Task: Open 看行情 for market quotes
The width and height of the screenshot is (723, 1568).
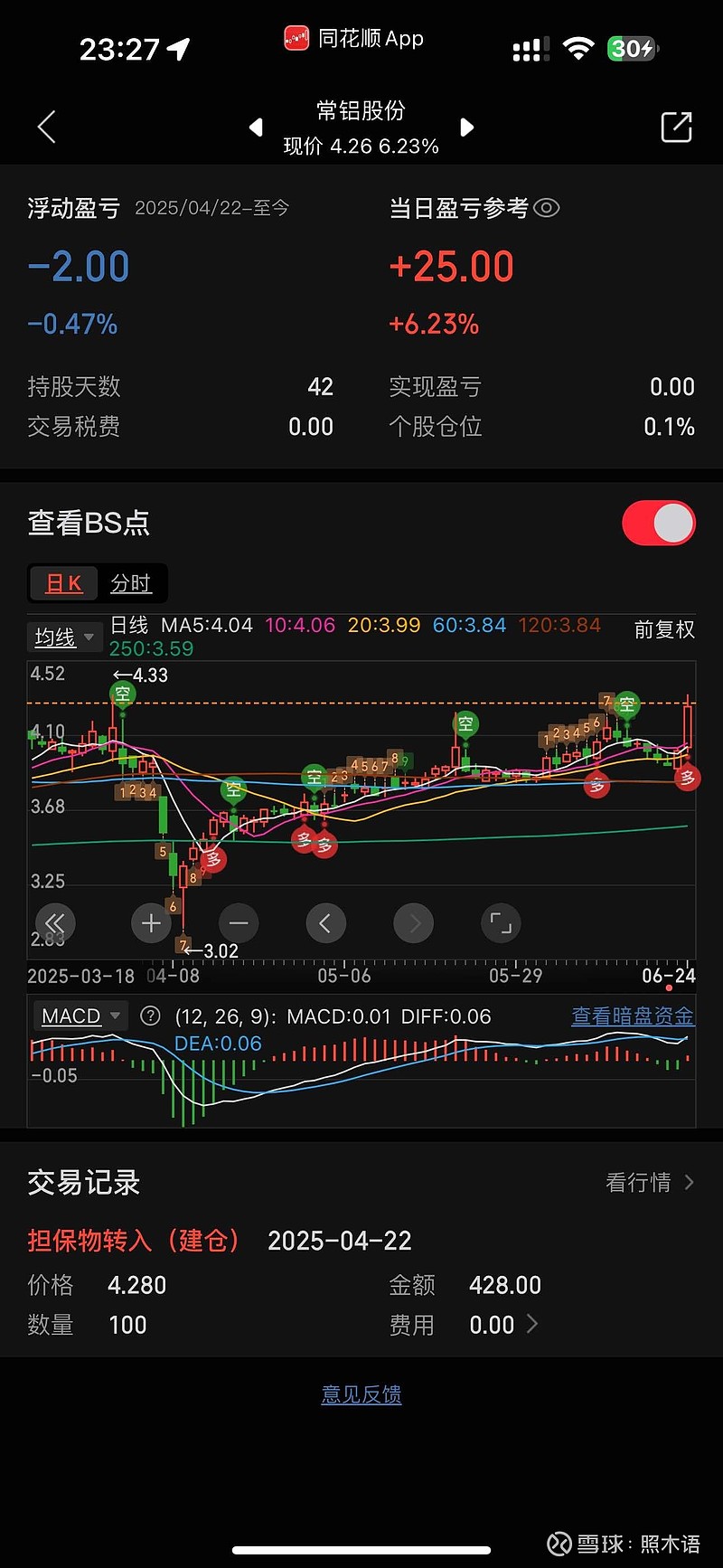Action: pos(650,1183)
